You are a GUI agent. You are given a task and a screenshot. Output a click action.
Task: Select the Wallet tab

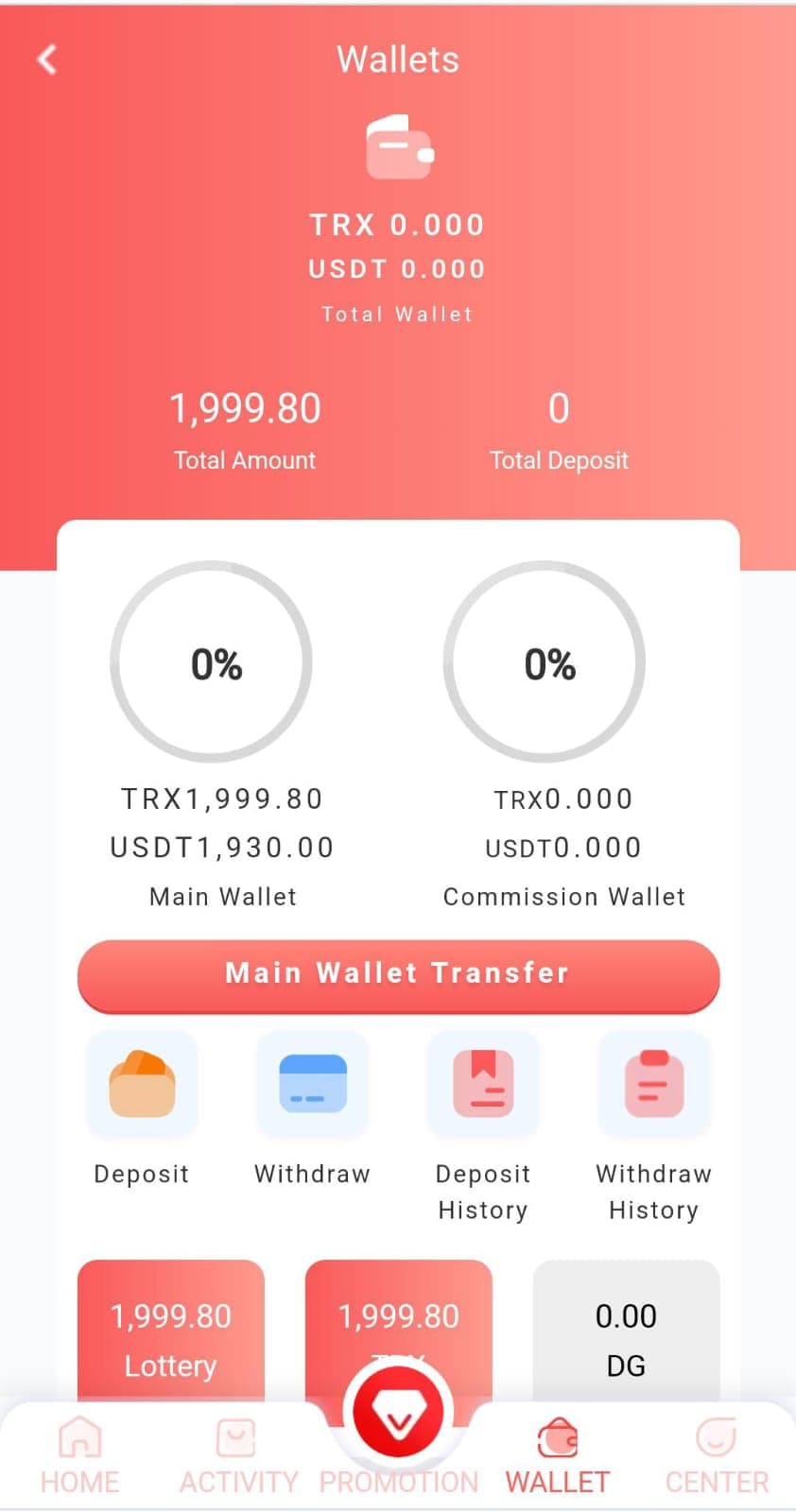coord(558,1456)
